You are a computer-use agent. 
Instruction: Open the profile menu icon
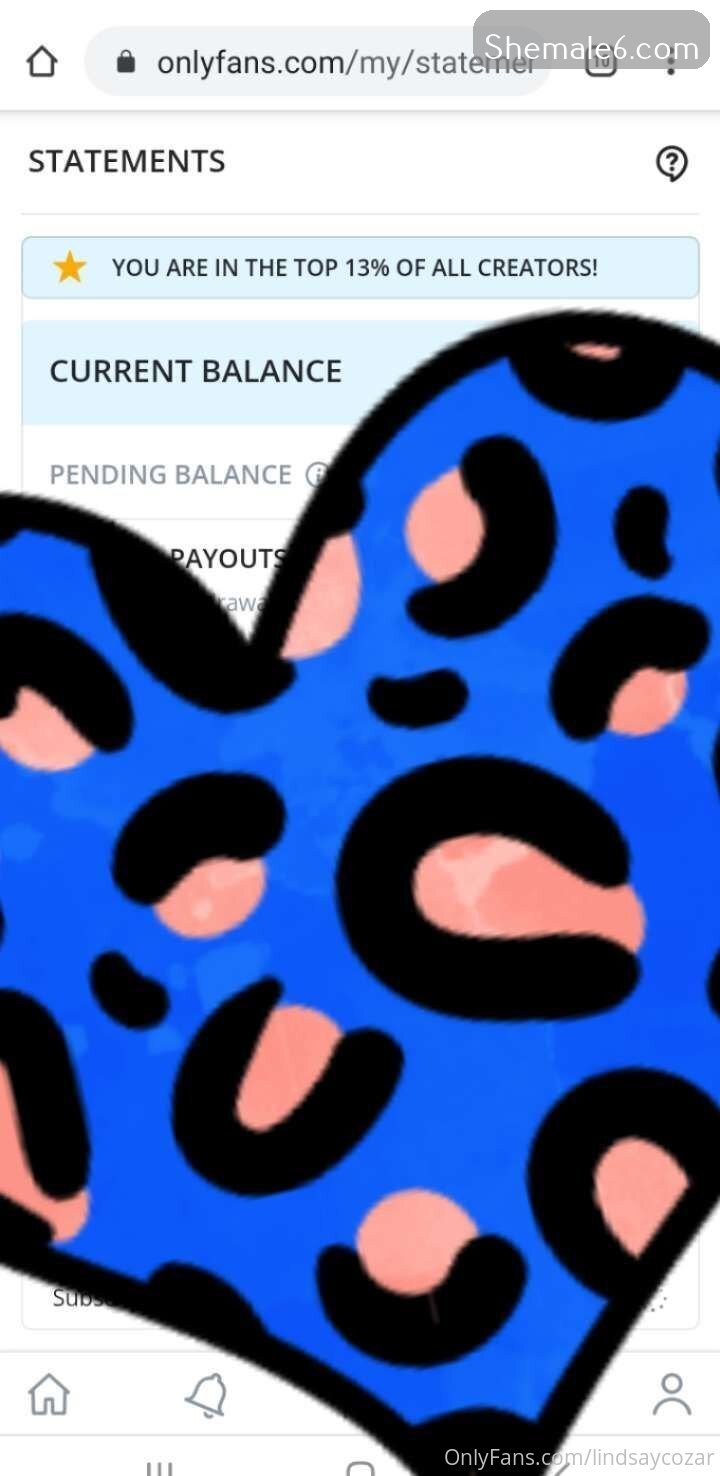coord(671,1393)
